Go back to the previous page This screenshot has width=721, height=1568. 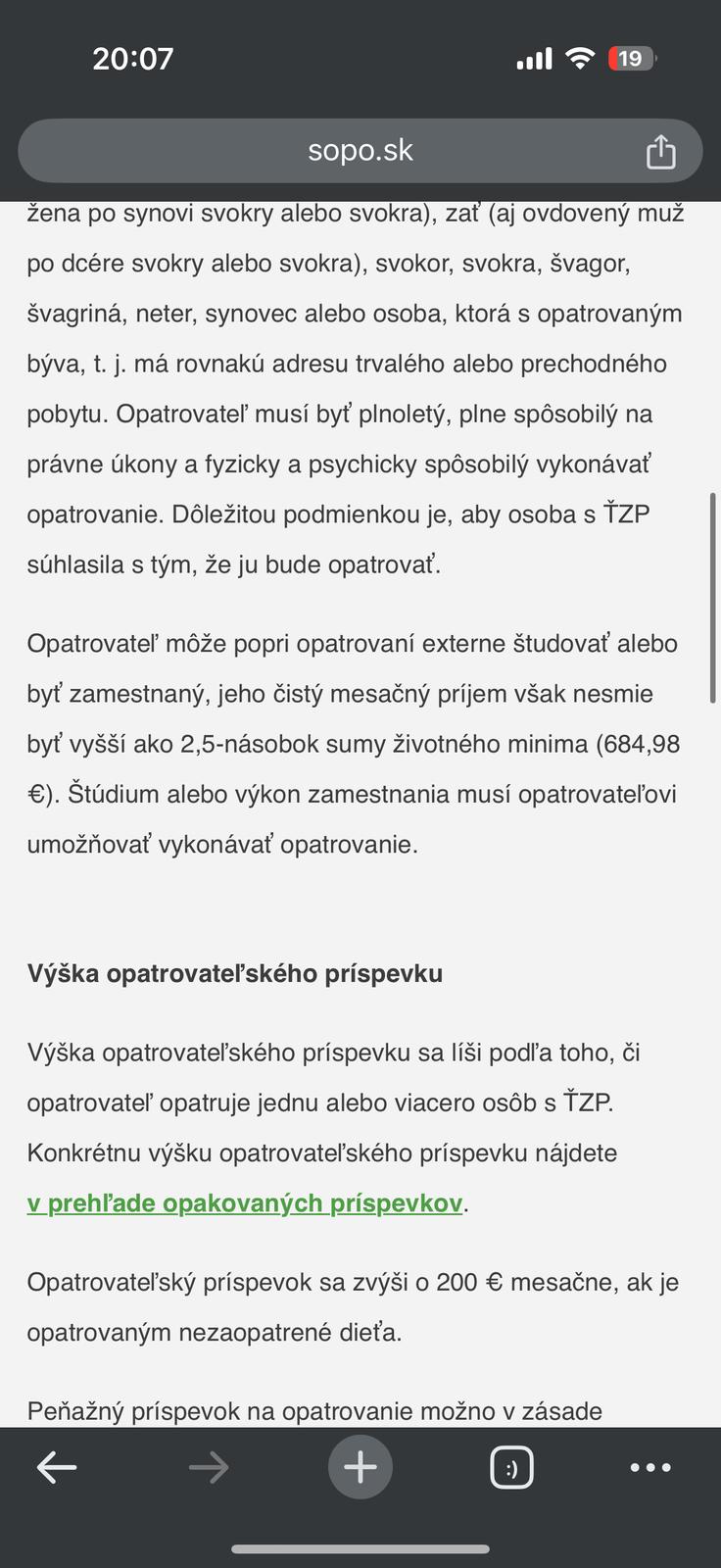57,1467
